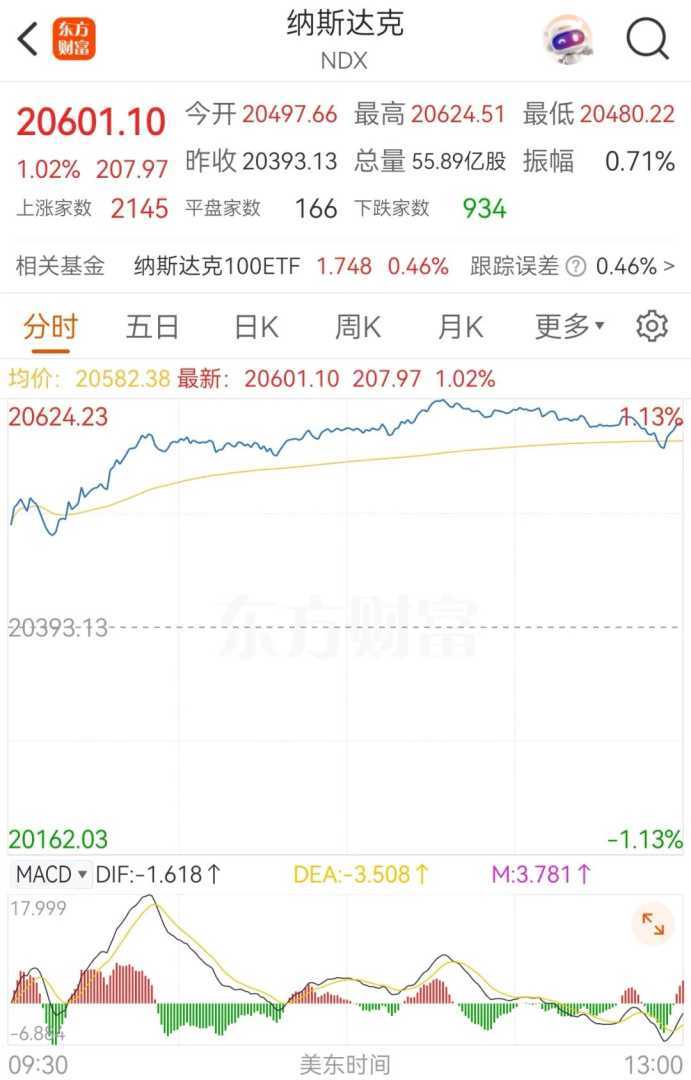The image size is (691, 1080).
Task: Open the MACD indicator dropdown
Action: point(51,874)
